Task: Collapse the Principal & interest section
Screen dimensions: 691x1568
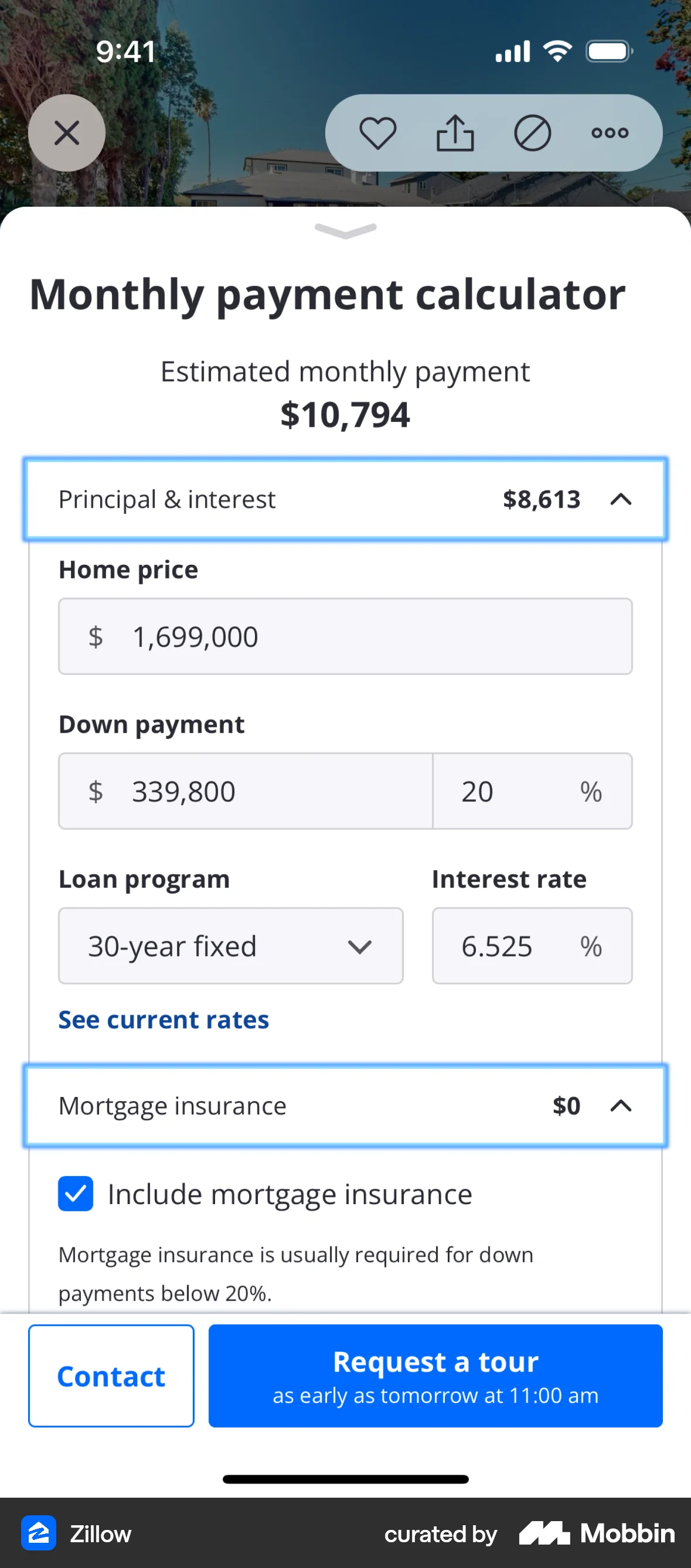Action: (621, 499)
